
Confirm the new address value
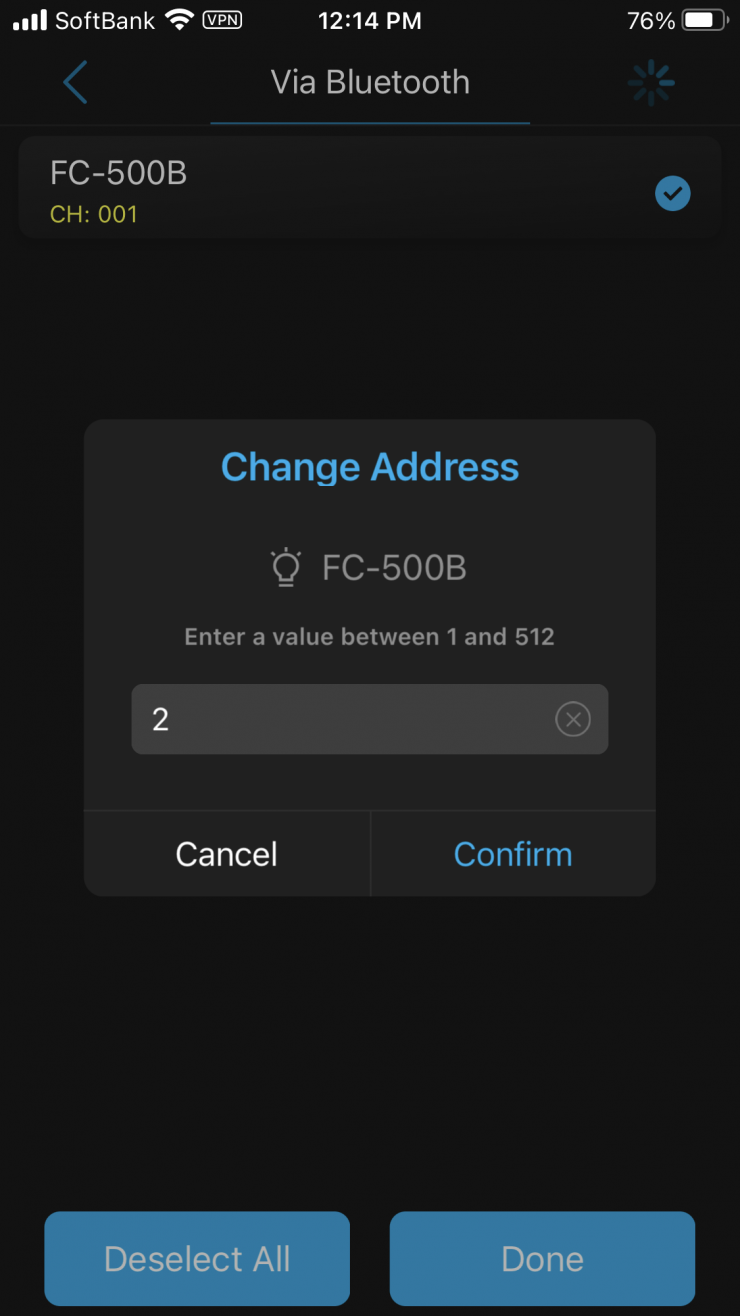tap(513, 854)
